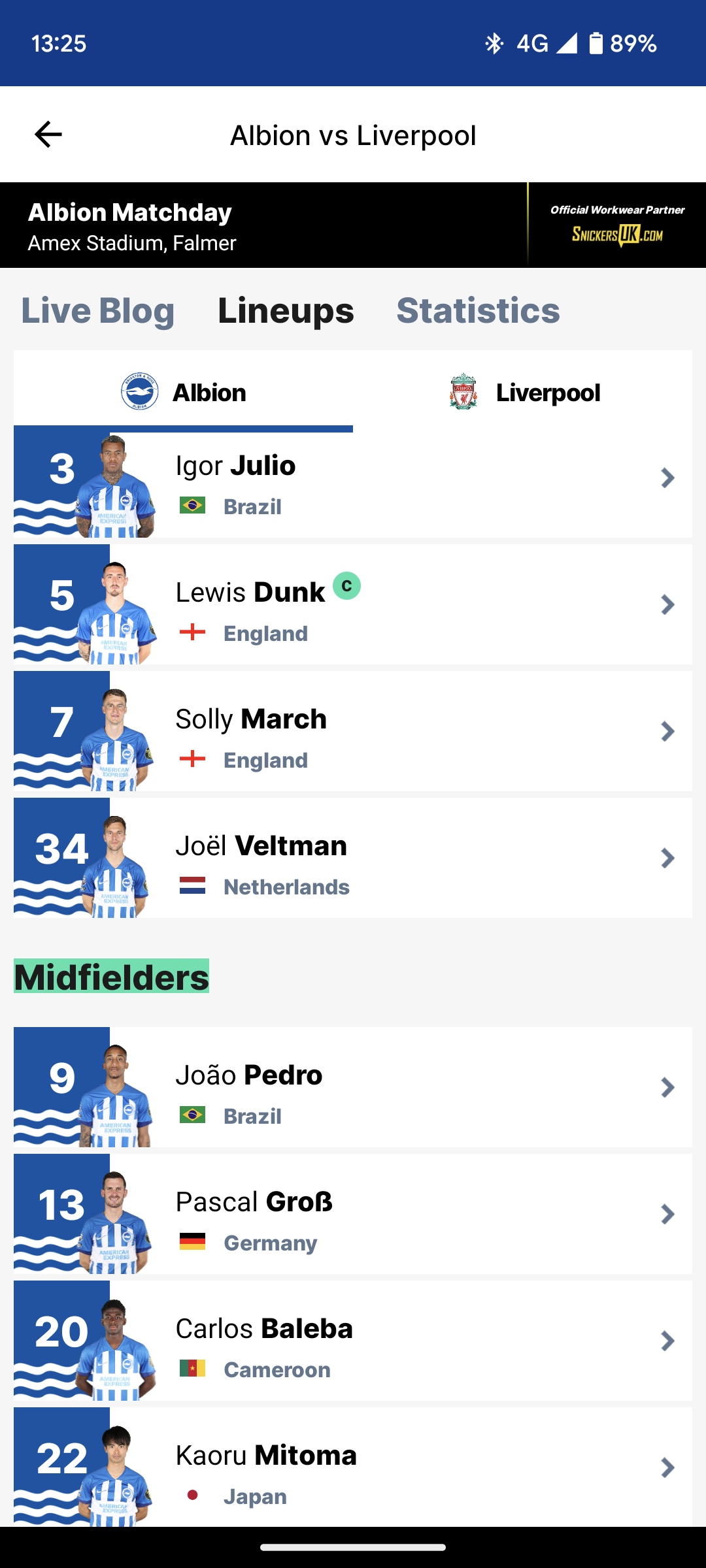The image size is (706, 1568).
Task: Open Solly March's profile
Action: pyautogui.click(x=353, y=732)
